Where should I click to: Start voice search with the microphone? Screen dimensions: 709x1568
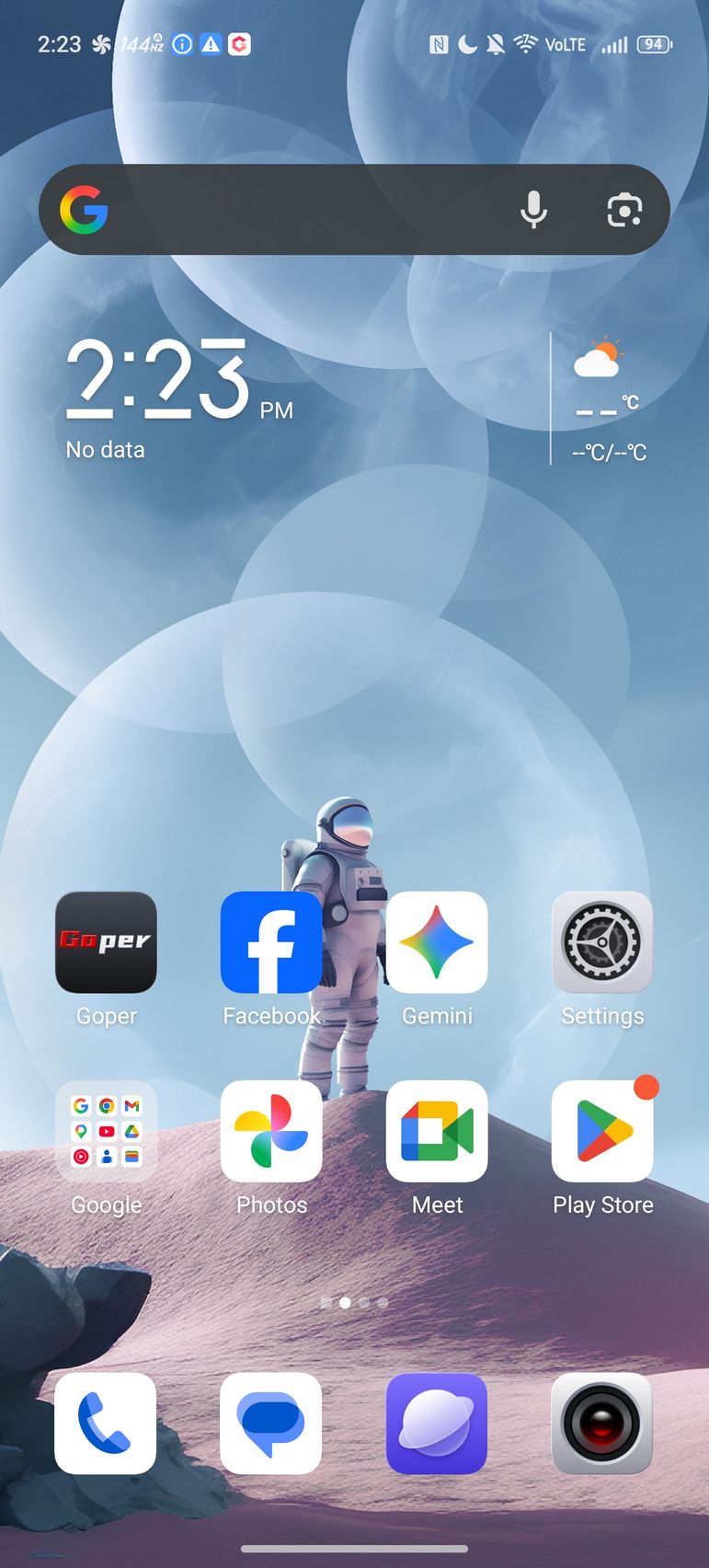[x=533, y=210]
